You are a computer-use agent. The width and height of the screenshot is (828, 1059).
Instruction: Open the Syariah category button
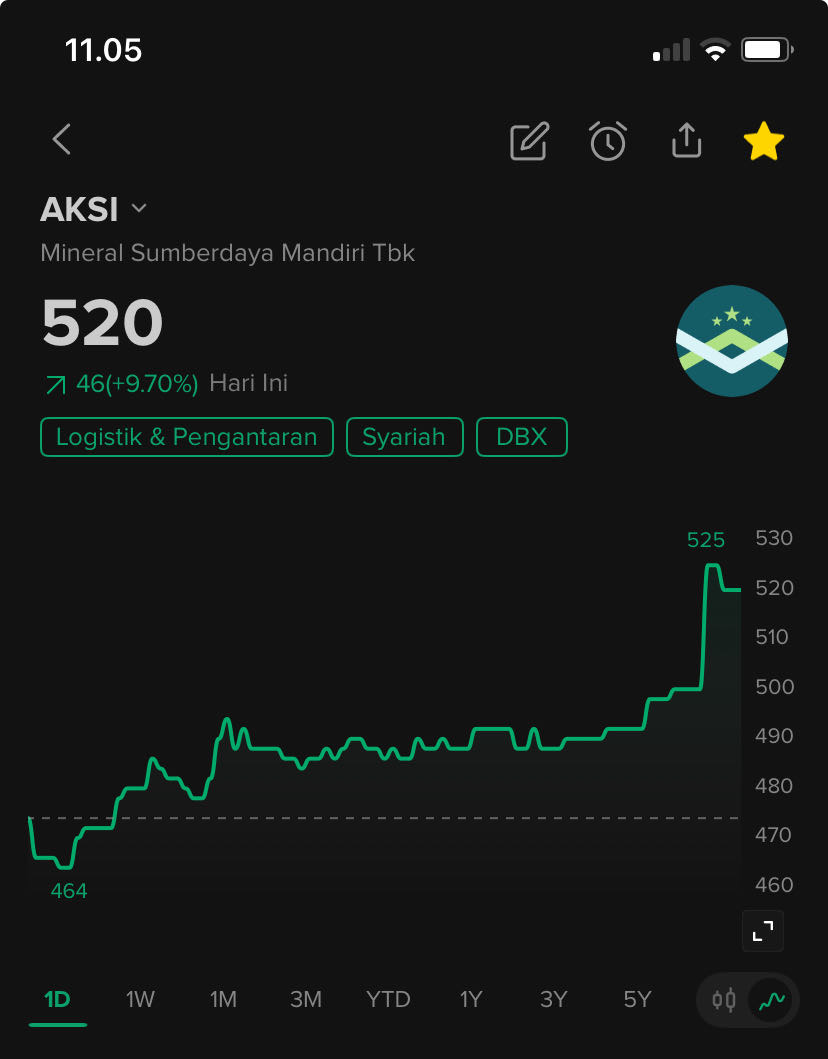point(404,436)
